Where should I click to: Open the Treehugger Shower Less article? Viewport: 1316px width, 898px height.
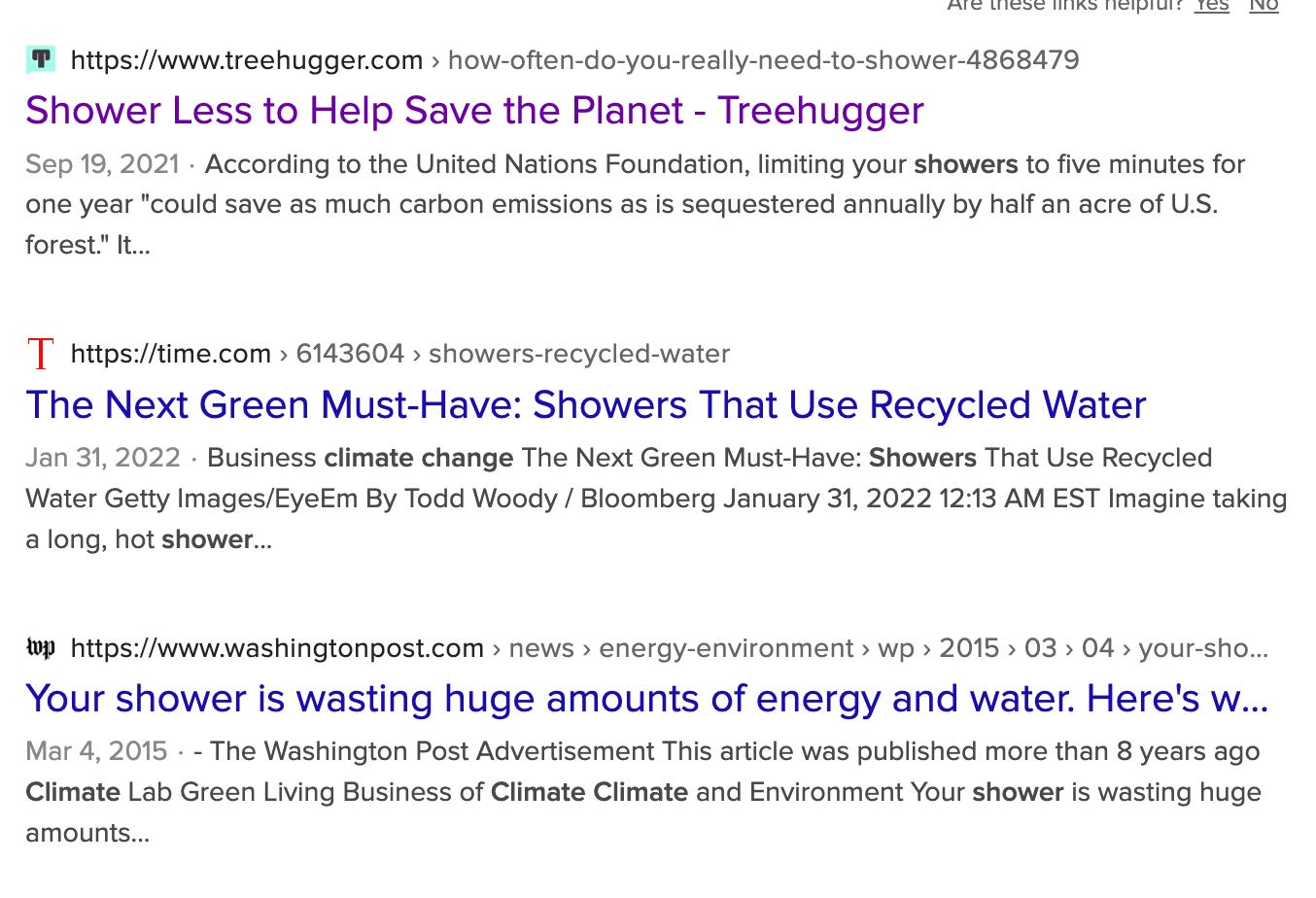pyautogui.click(x=474, y=111)
